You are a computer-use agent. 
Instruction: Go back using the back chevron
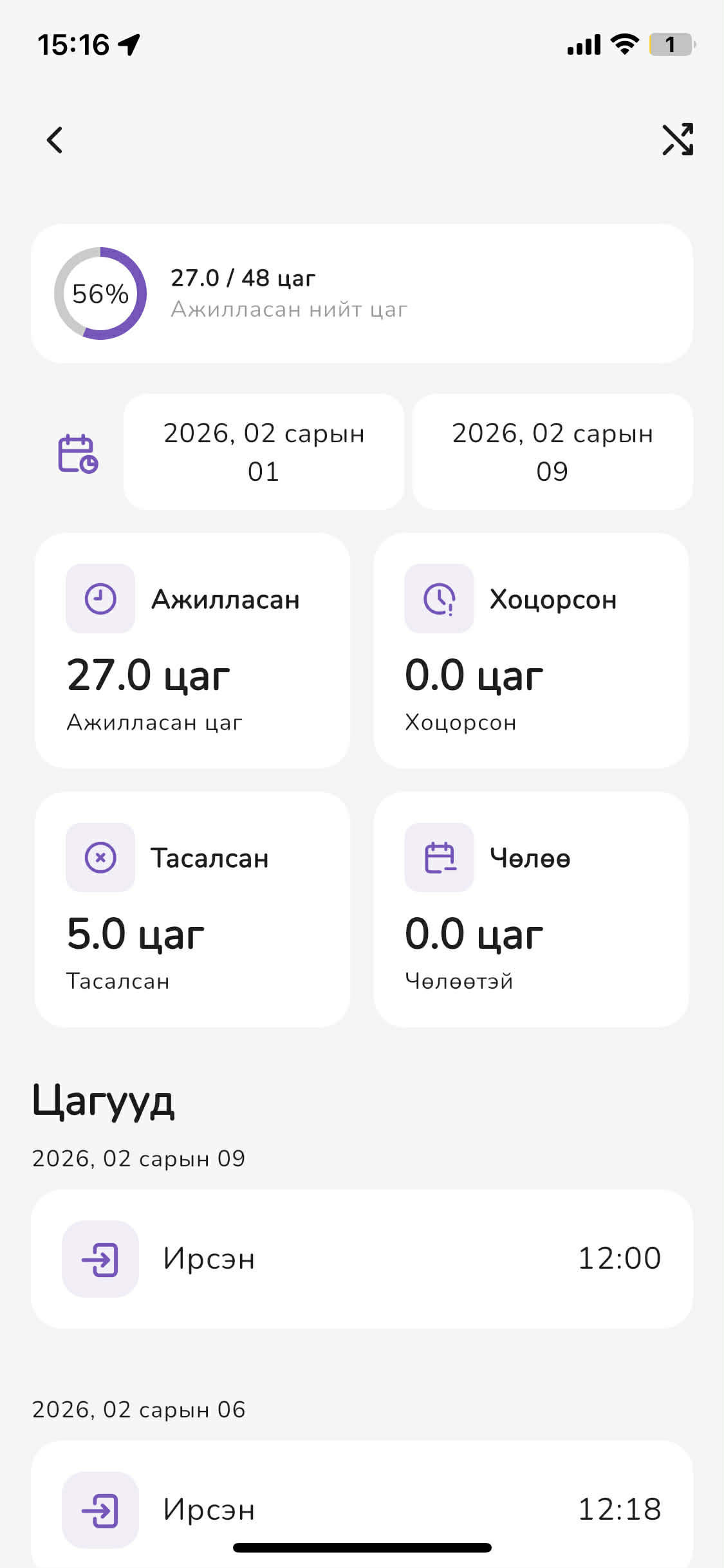(x=54, y=140)
